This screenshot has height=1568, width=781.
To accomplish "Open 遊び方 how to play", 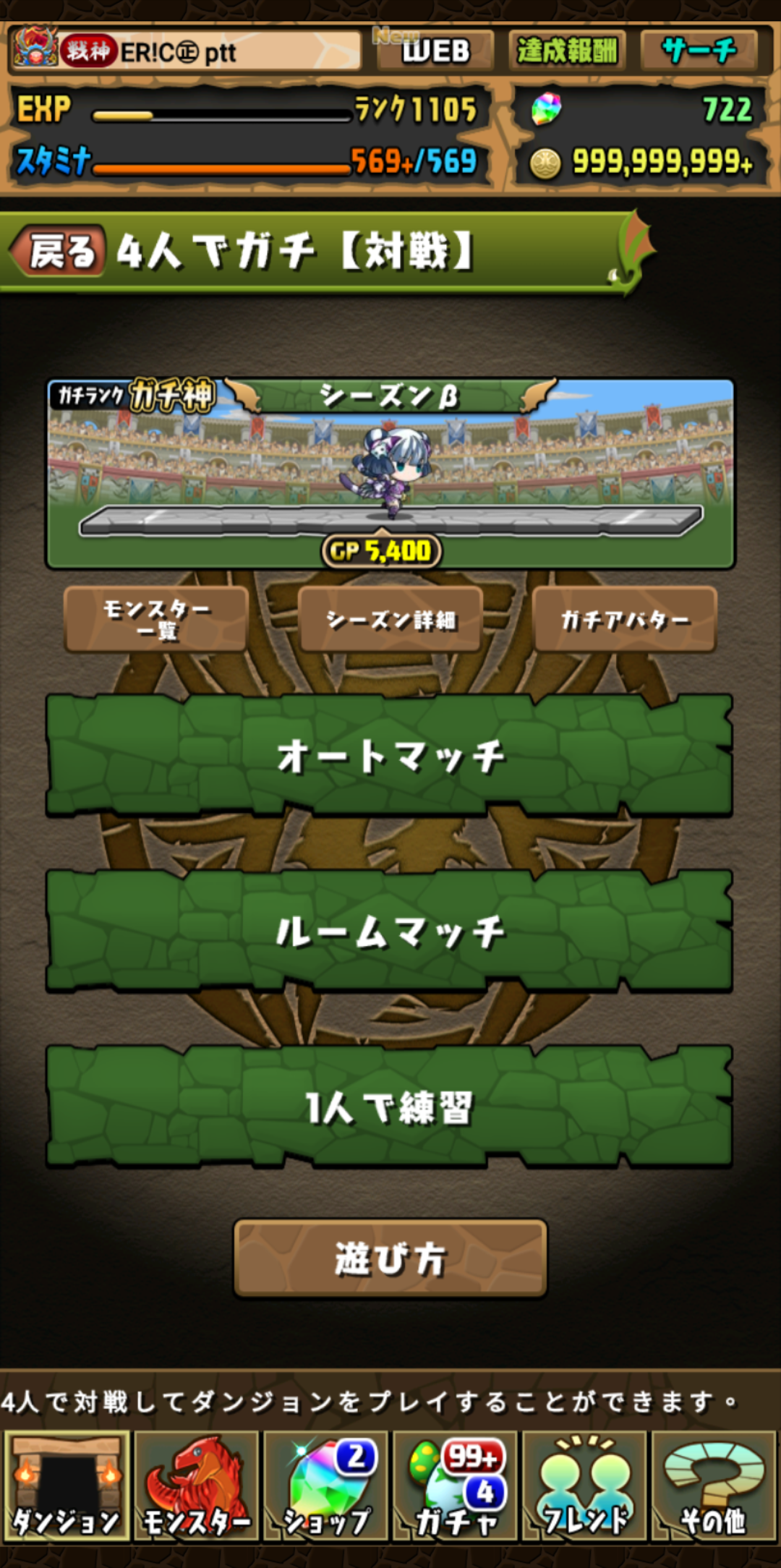I will [390, 1258].
